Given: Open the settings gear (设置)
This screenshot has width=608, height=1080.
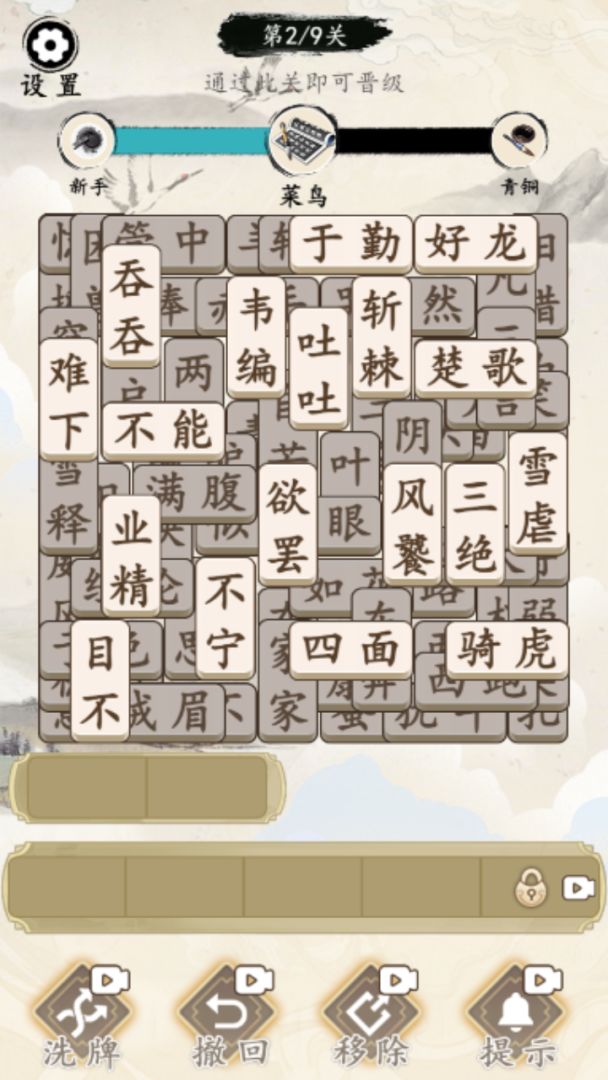Looking at the screenshot, I should 49,46.
